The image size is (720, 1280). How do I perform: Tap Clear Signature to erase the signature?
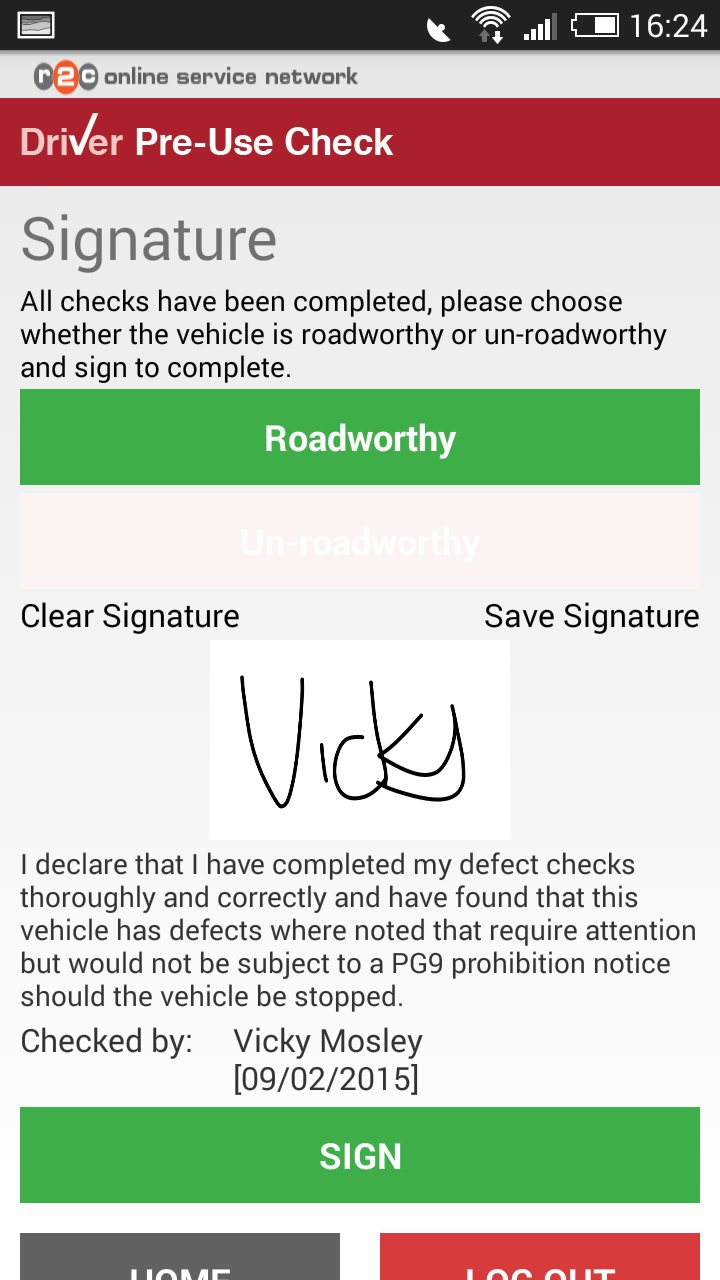tap(129, 616)
